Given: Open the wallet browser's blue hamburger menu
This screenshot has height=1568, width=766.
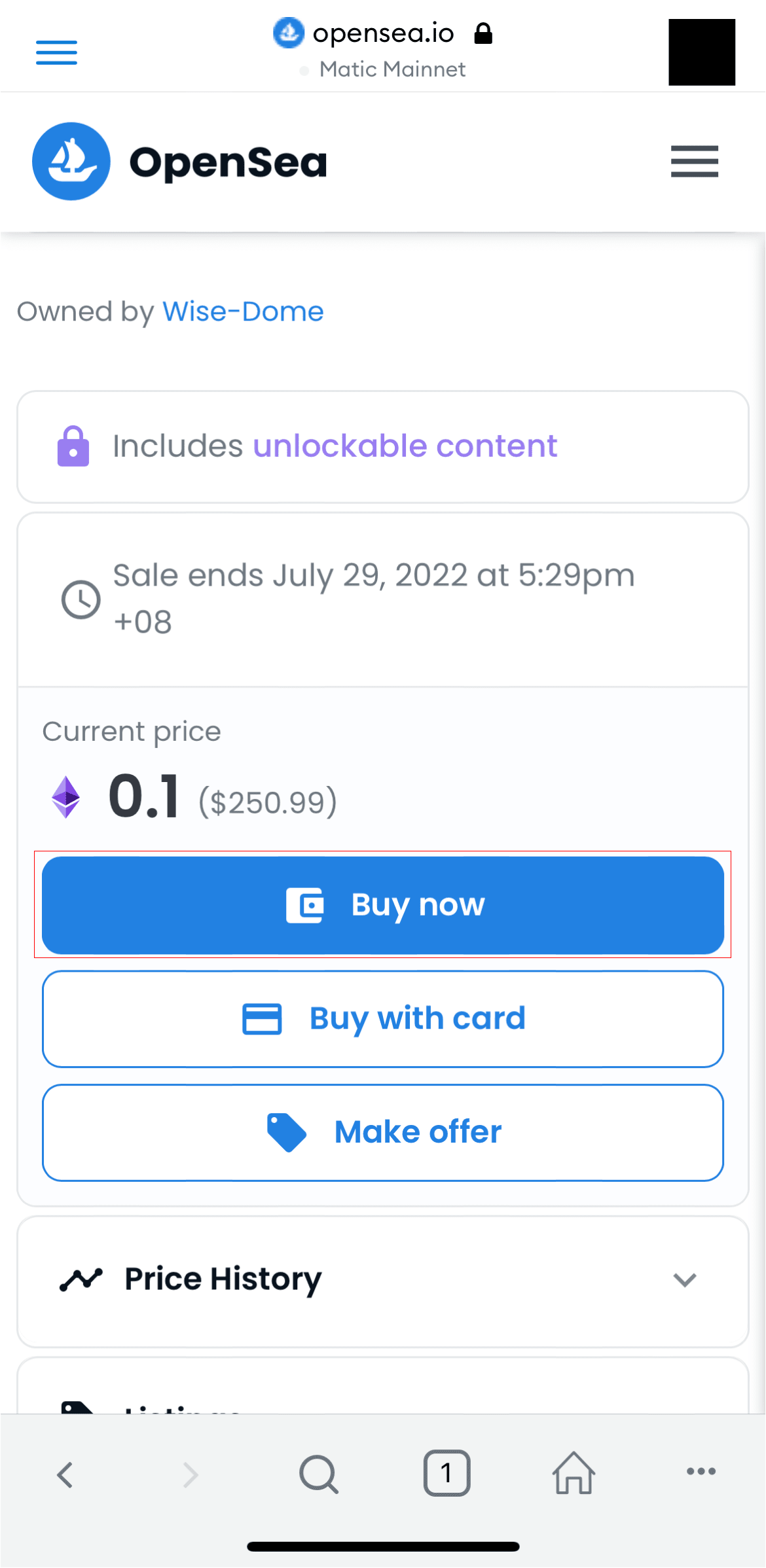Looking at the screenshot, I should coord(56,52).
